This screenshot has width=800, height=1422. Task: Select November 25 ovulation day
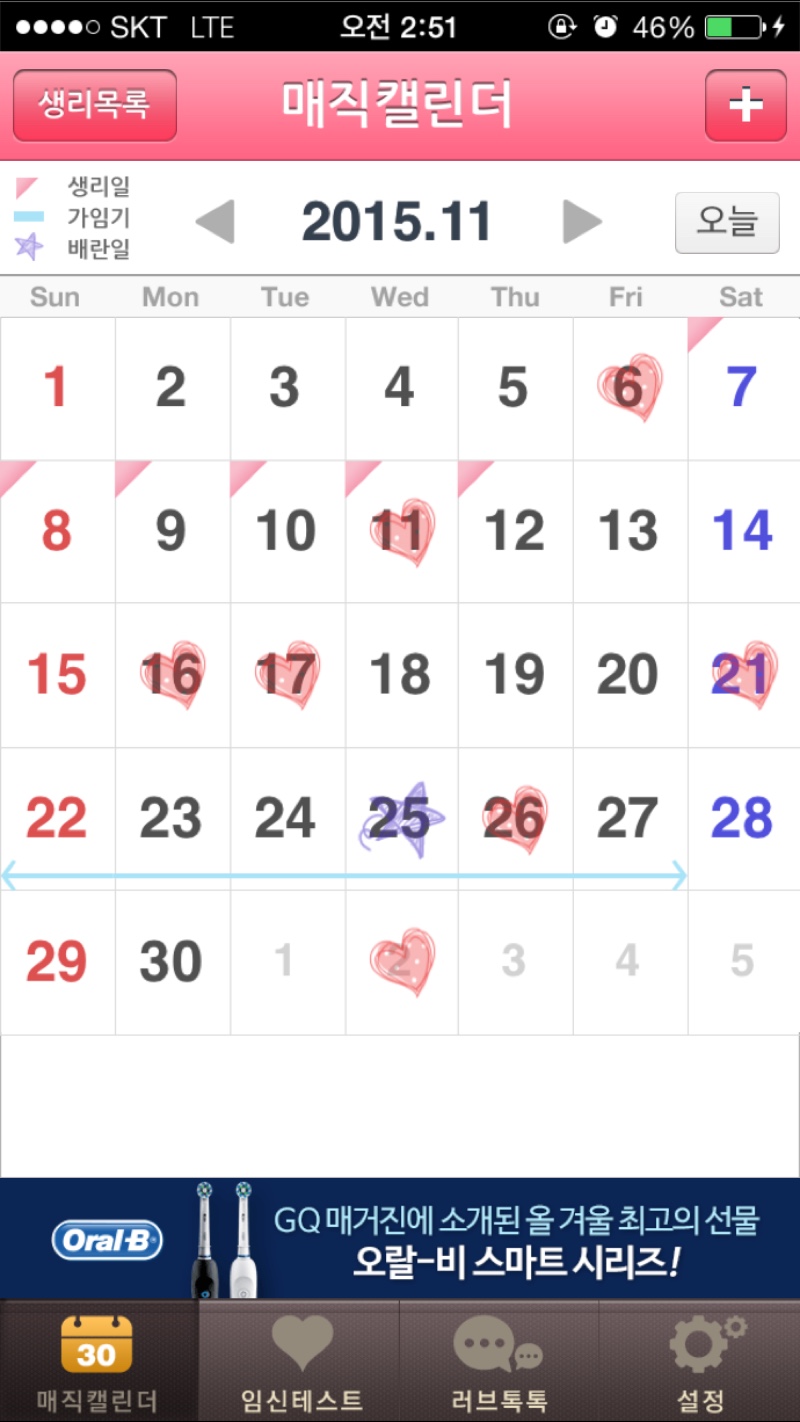click(402, 819)
